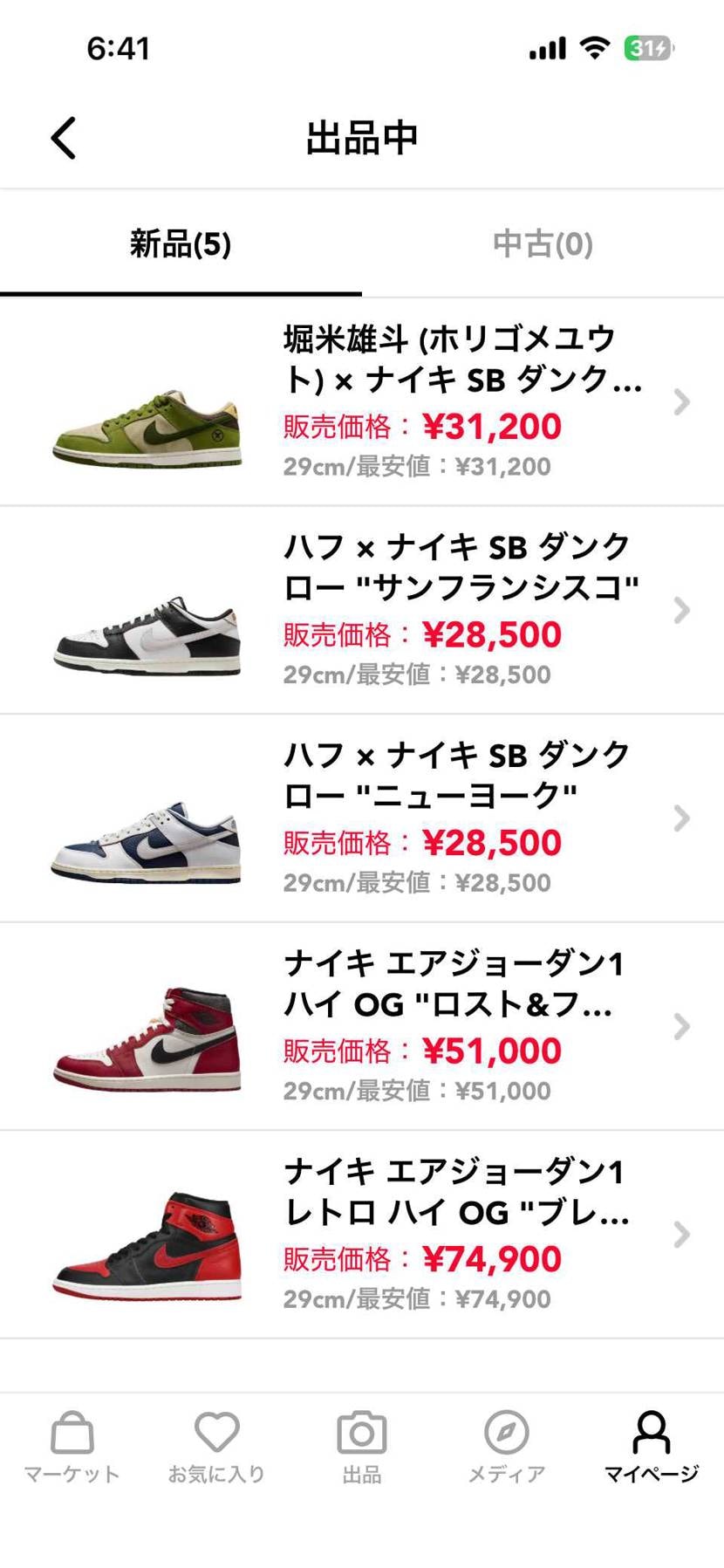
Task: Switch to the 新品(5) tab
Action: pyautogui.click(x=181, y=244)
